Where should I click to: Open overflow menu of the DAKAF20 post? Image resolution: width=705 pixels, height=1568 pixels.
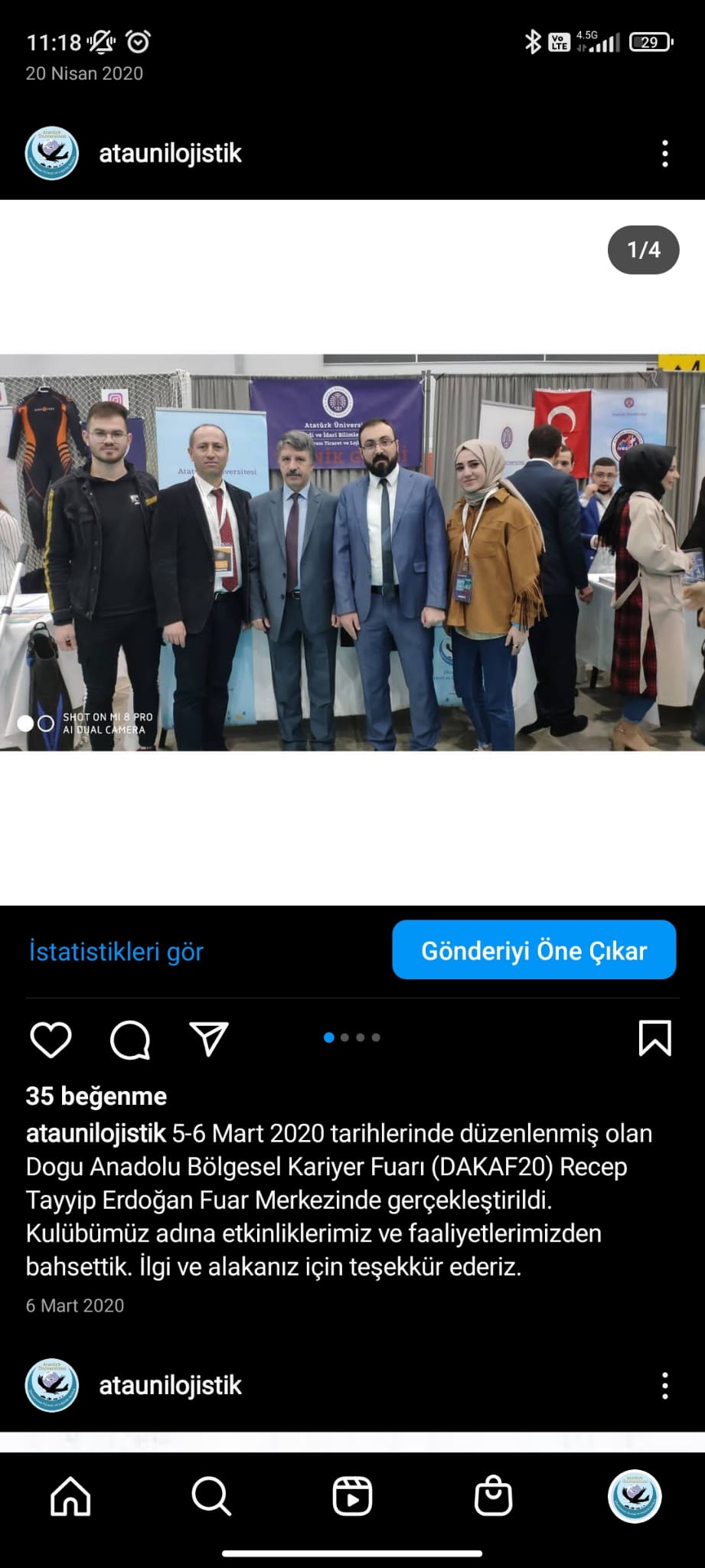pyautogui.click(x=664, y=154)
